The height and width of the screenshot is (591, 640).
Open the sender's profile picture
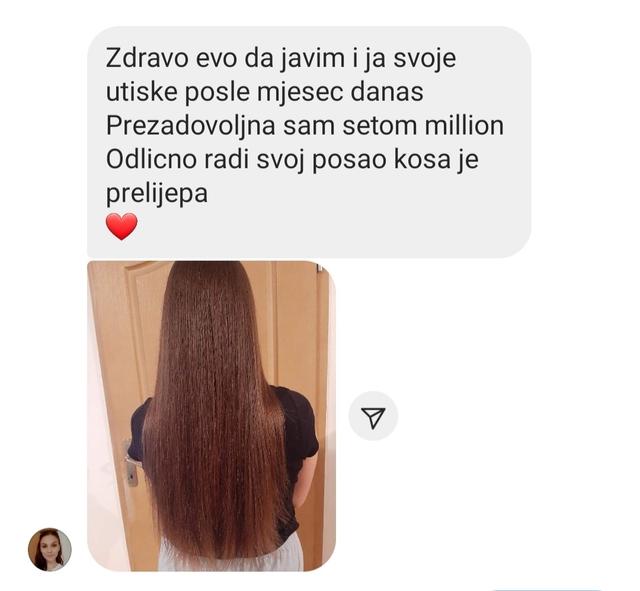click(x=50, y=549)
